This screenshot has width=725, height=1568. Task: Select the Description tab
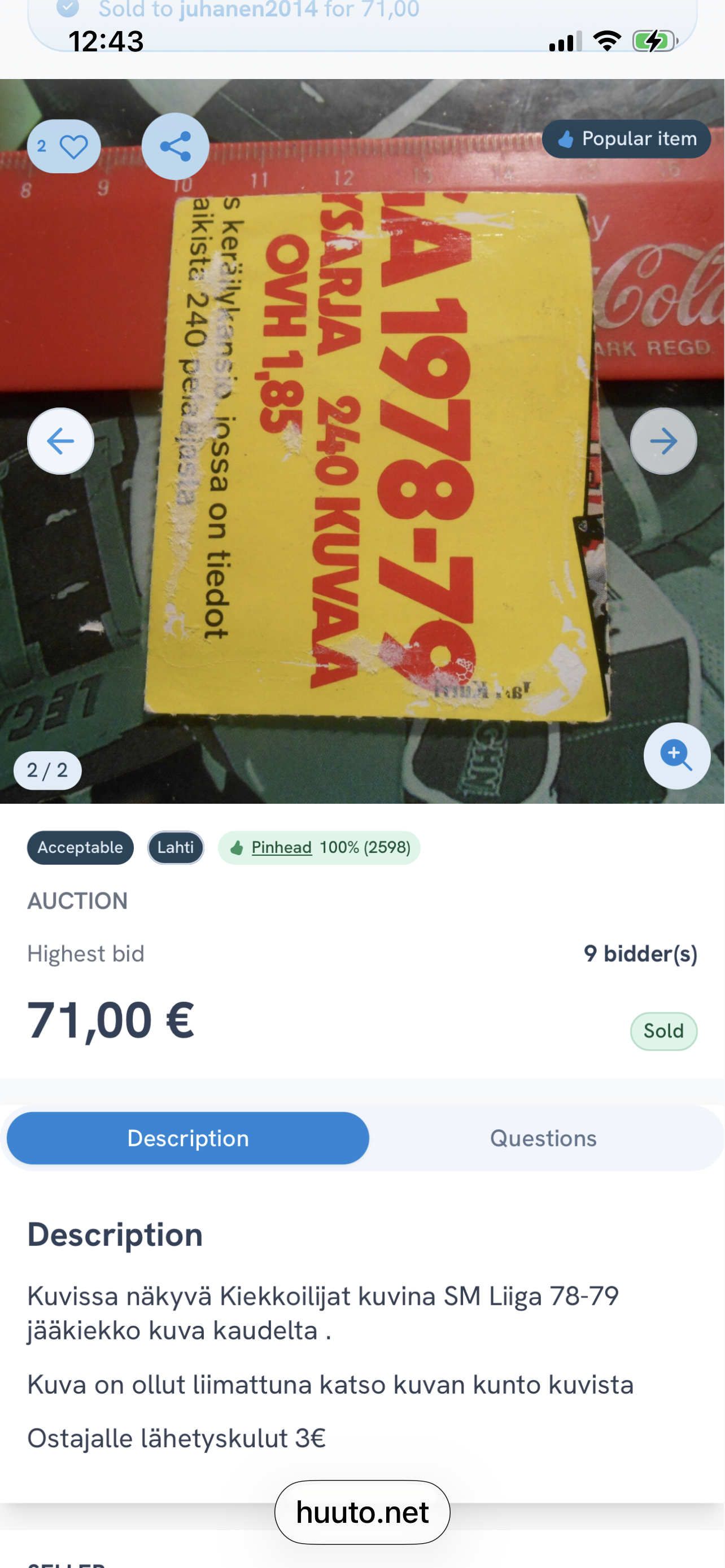point(188,1138)
